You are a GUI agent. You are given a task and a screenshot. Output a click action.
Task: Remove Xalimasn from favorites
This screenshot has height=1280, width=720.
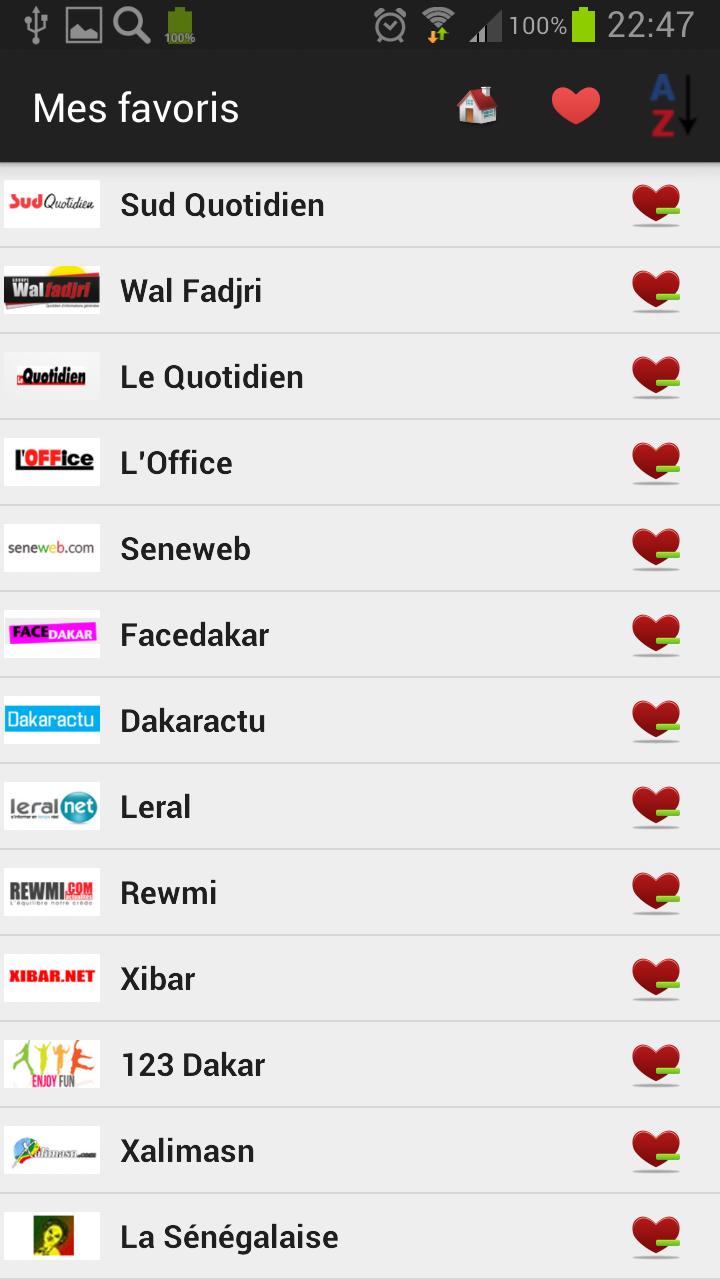click(656, 1151)
